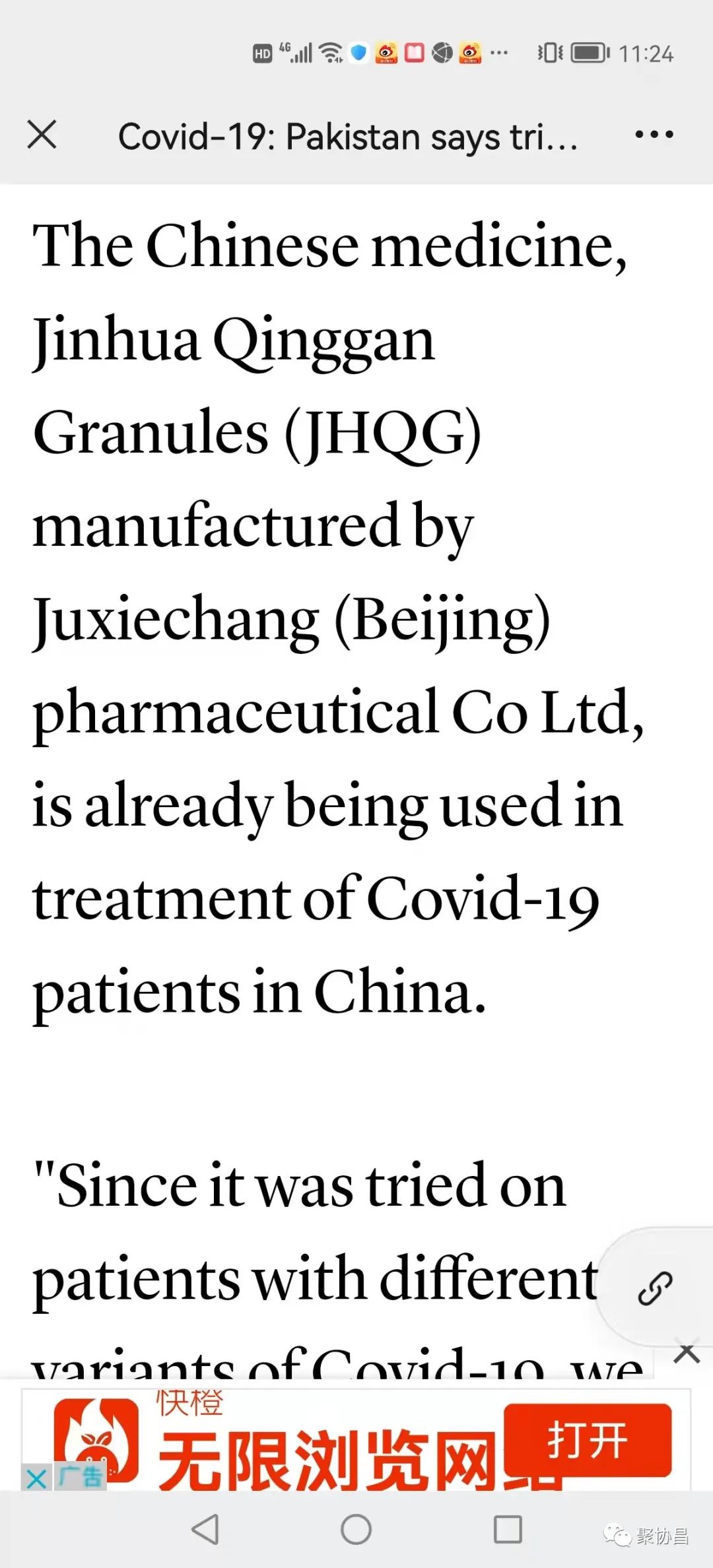Screen dimensions: 713x1568
Task: Tap the red 打开 button in the ad
Action: click(x=588, y=1439)
